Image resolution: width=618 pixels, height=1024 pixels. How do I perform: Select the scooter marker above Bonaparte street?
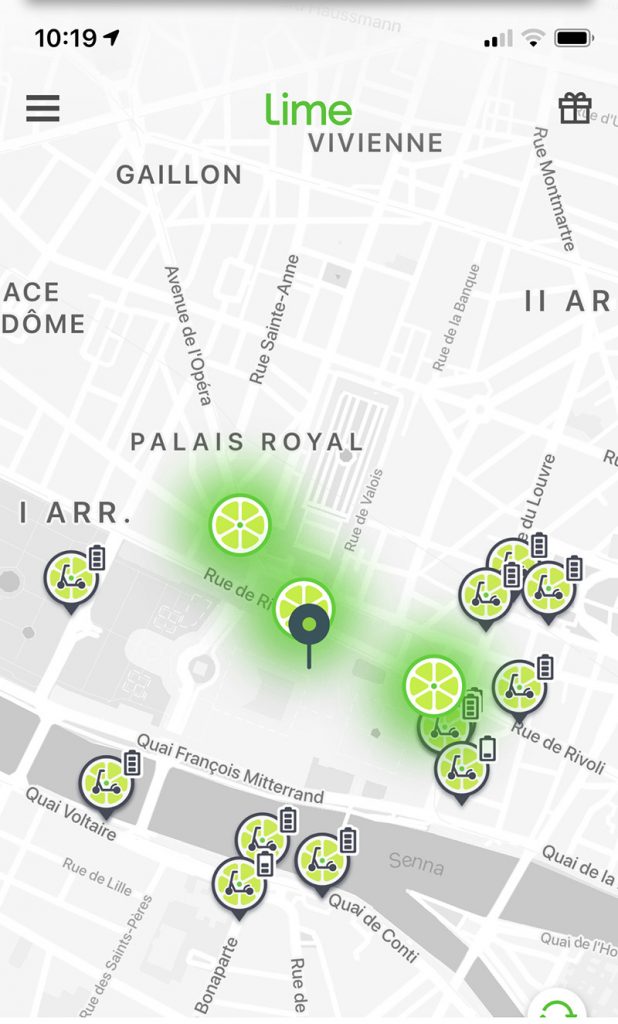coord(239,883)
